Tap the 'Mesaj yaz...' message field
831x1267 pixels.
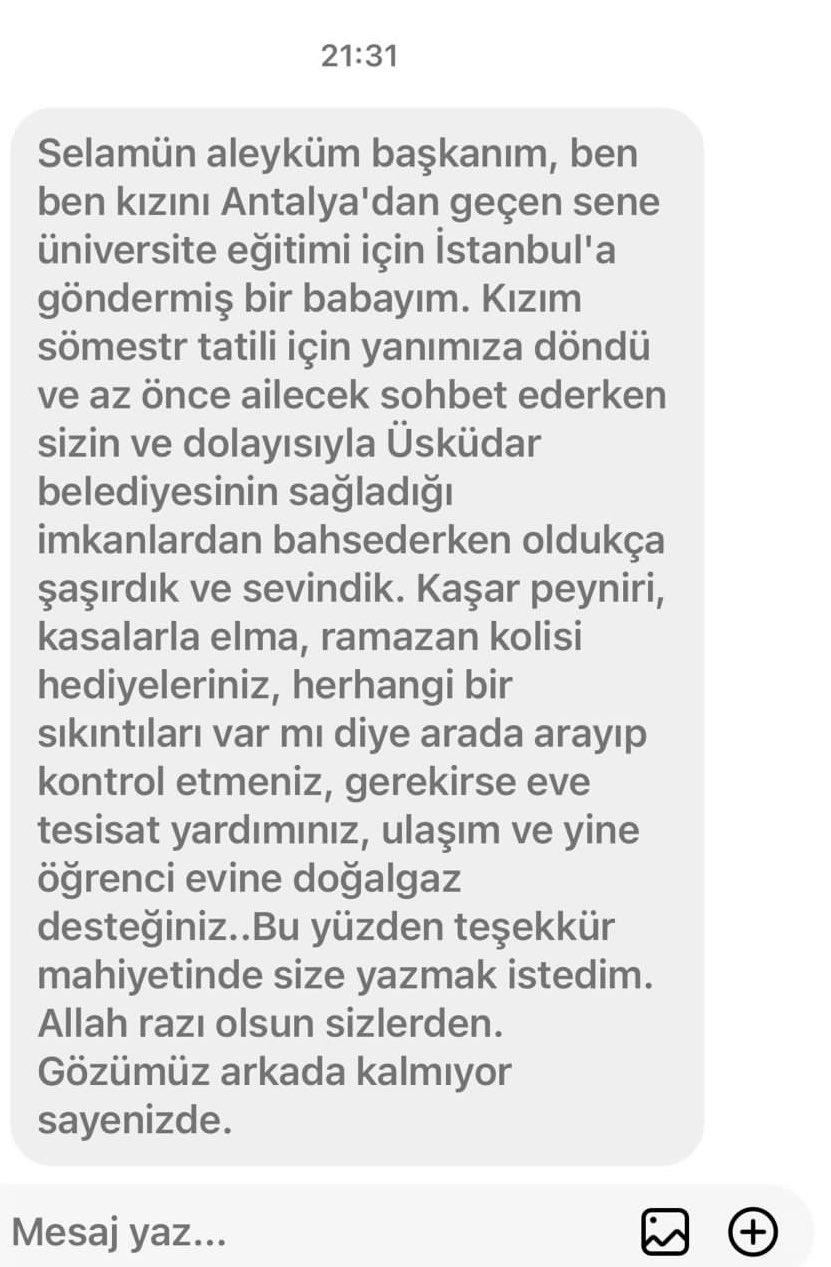pyautogui.click(x=300, y=1232)
